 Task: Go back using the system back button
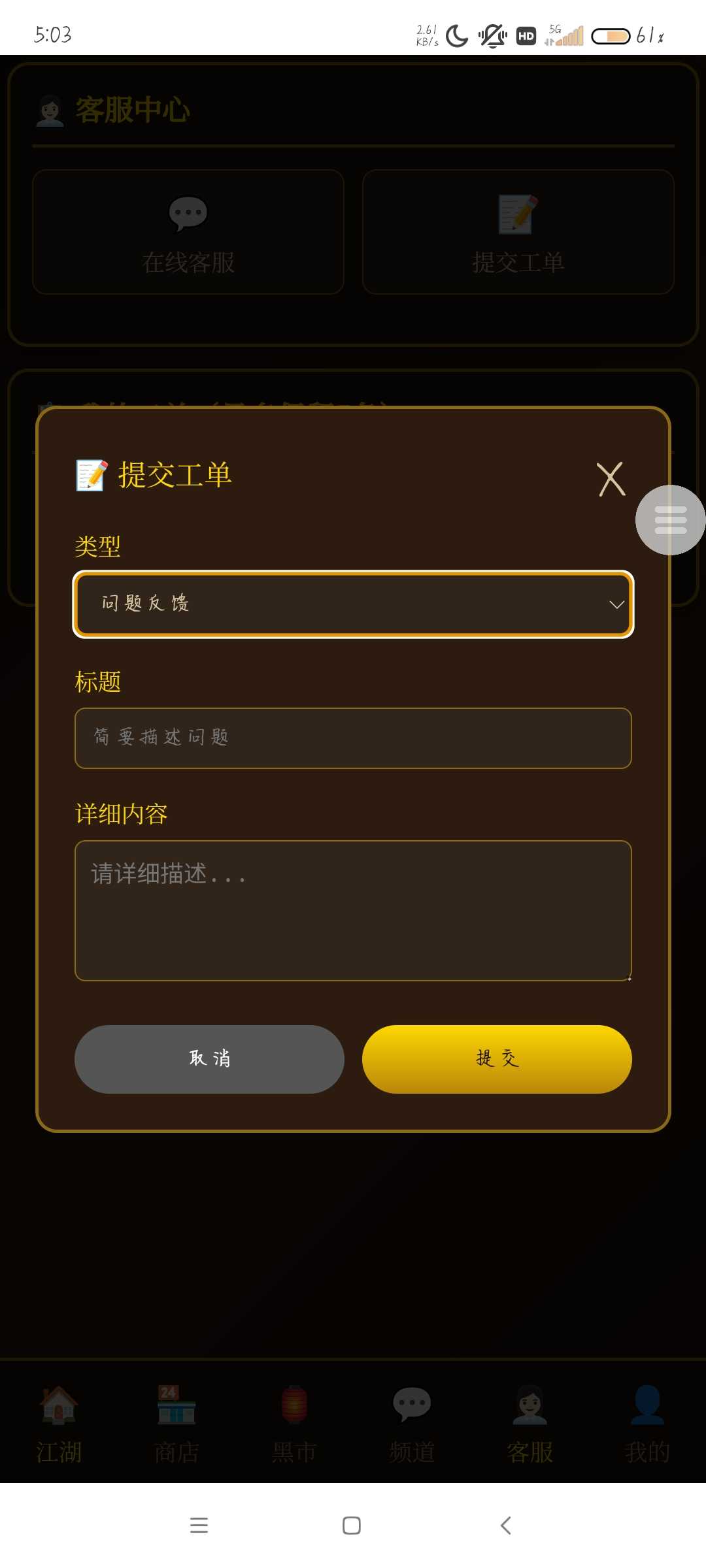coord(505,1526)
